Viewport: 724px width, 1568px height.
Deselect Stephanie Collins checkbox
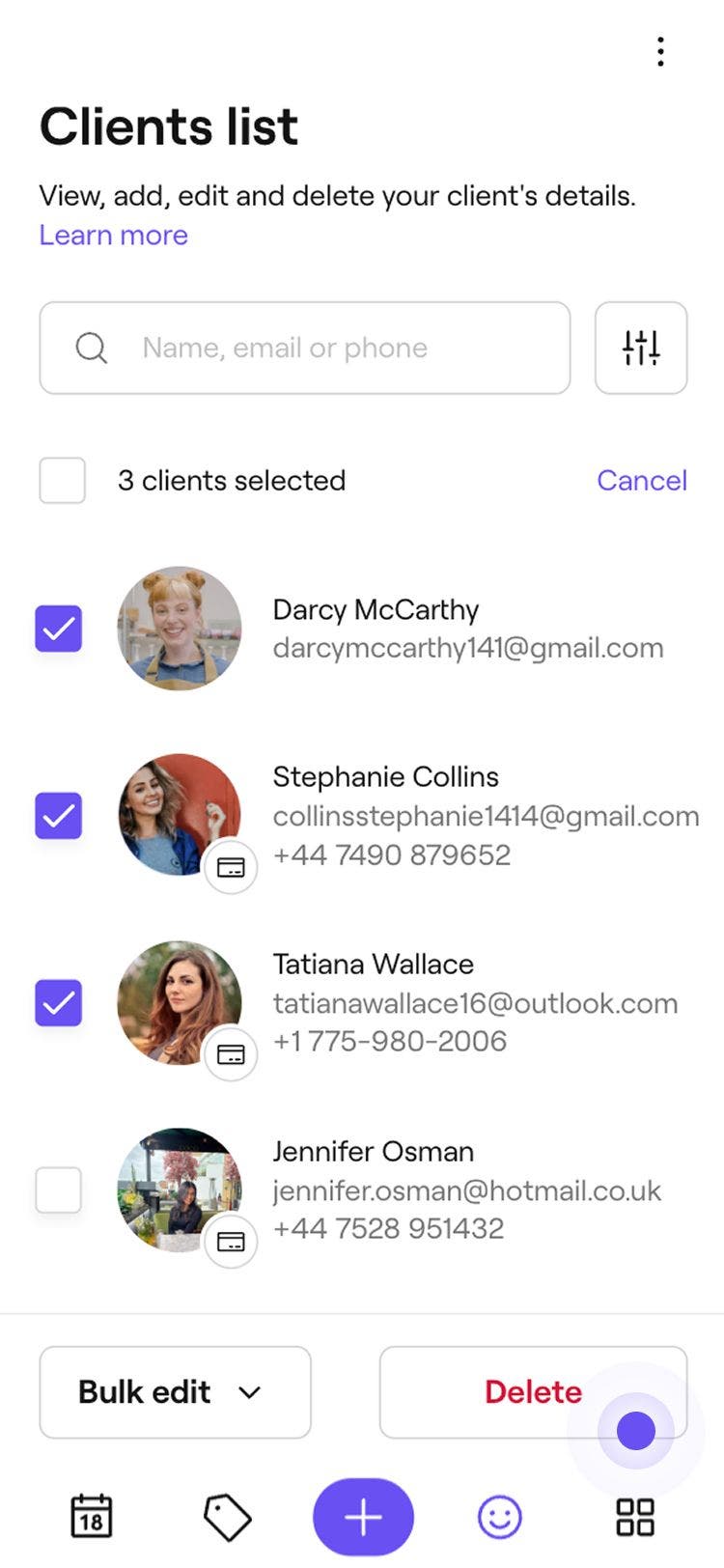pyautogui.click(x=59, y=816)
